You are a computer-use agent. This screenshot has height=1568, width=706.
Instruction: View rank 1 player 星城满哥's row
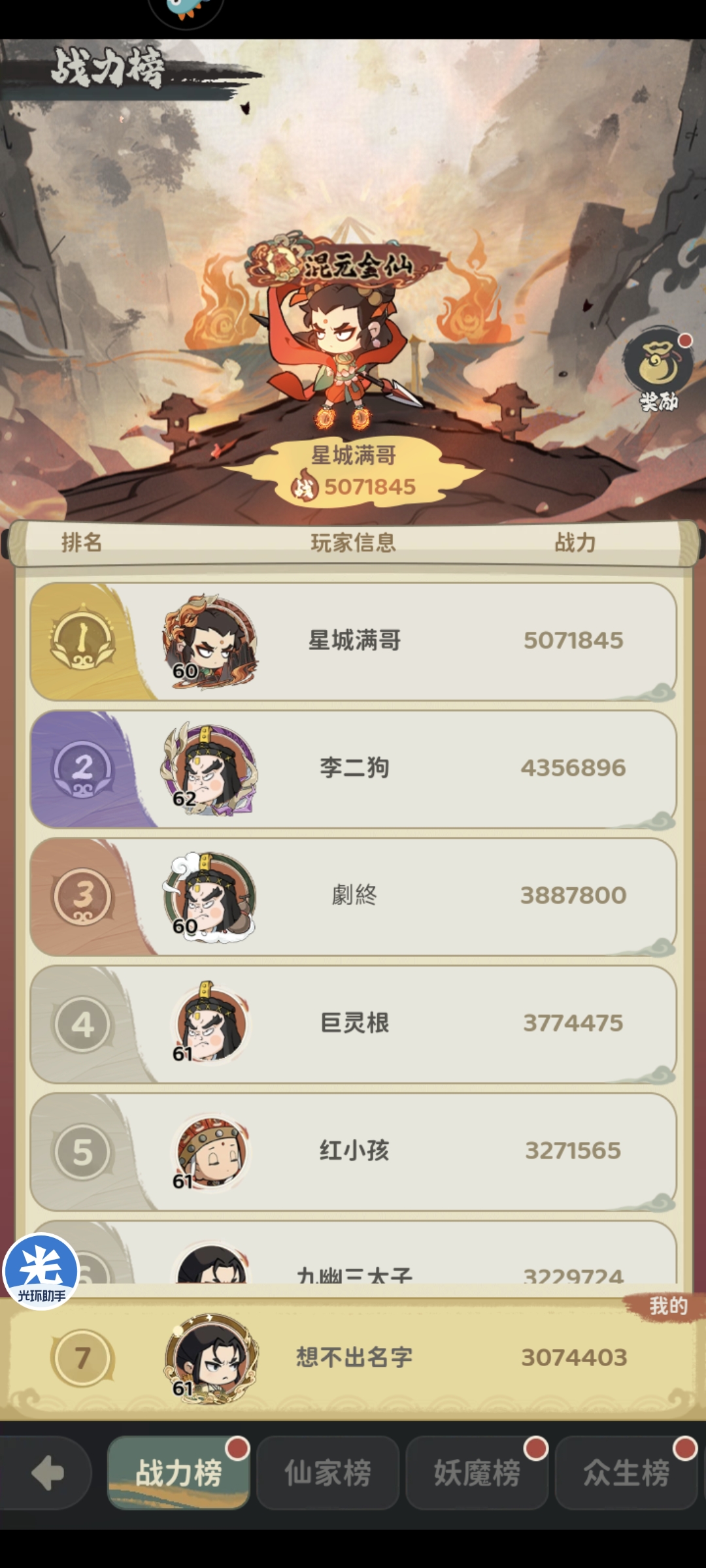(353, 641)
